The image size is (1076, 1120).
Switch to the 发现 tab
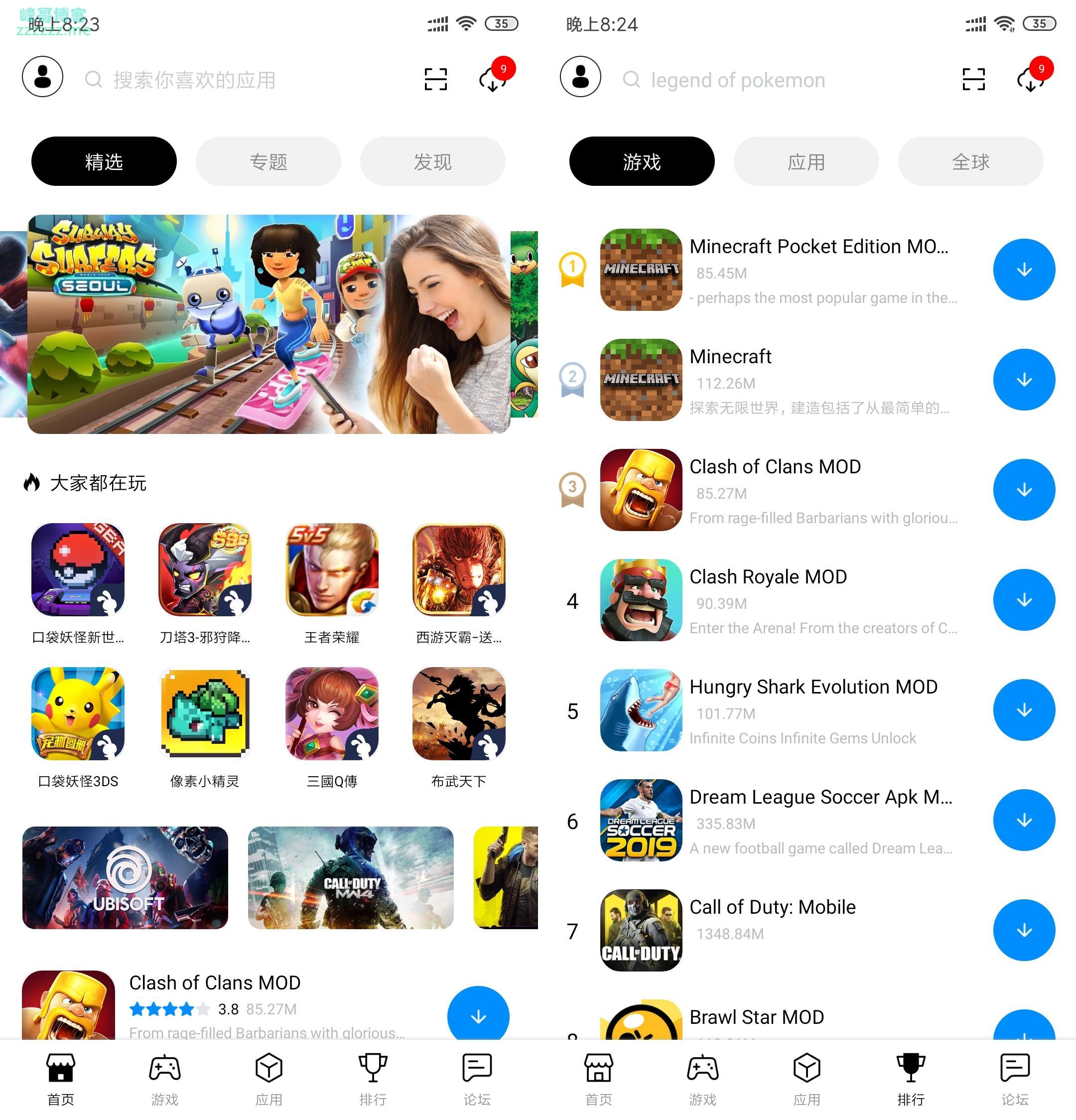[x=432, y=162]
